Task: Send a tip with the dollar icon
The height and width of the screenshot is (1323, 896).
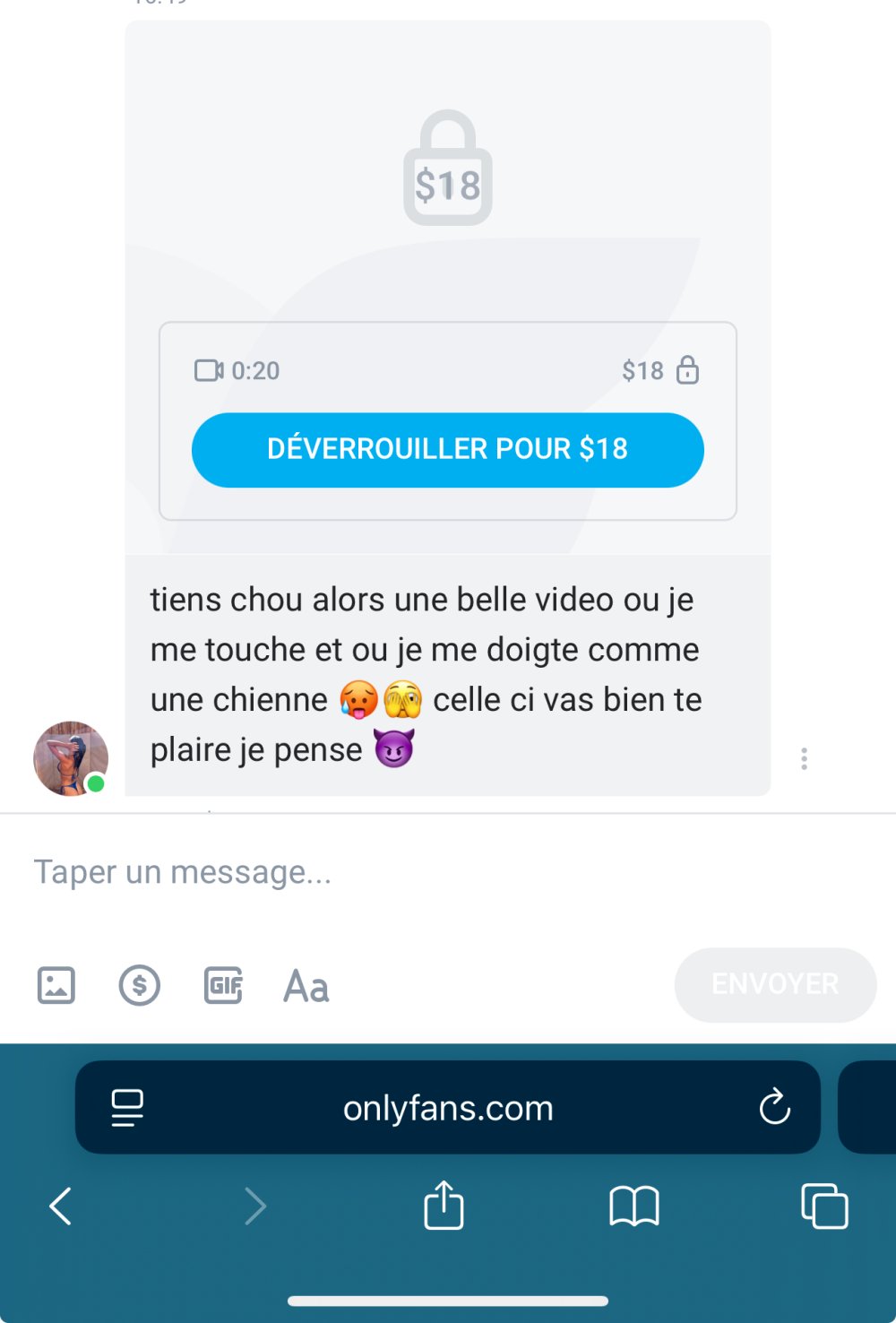Action: (x=140, y=985)
